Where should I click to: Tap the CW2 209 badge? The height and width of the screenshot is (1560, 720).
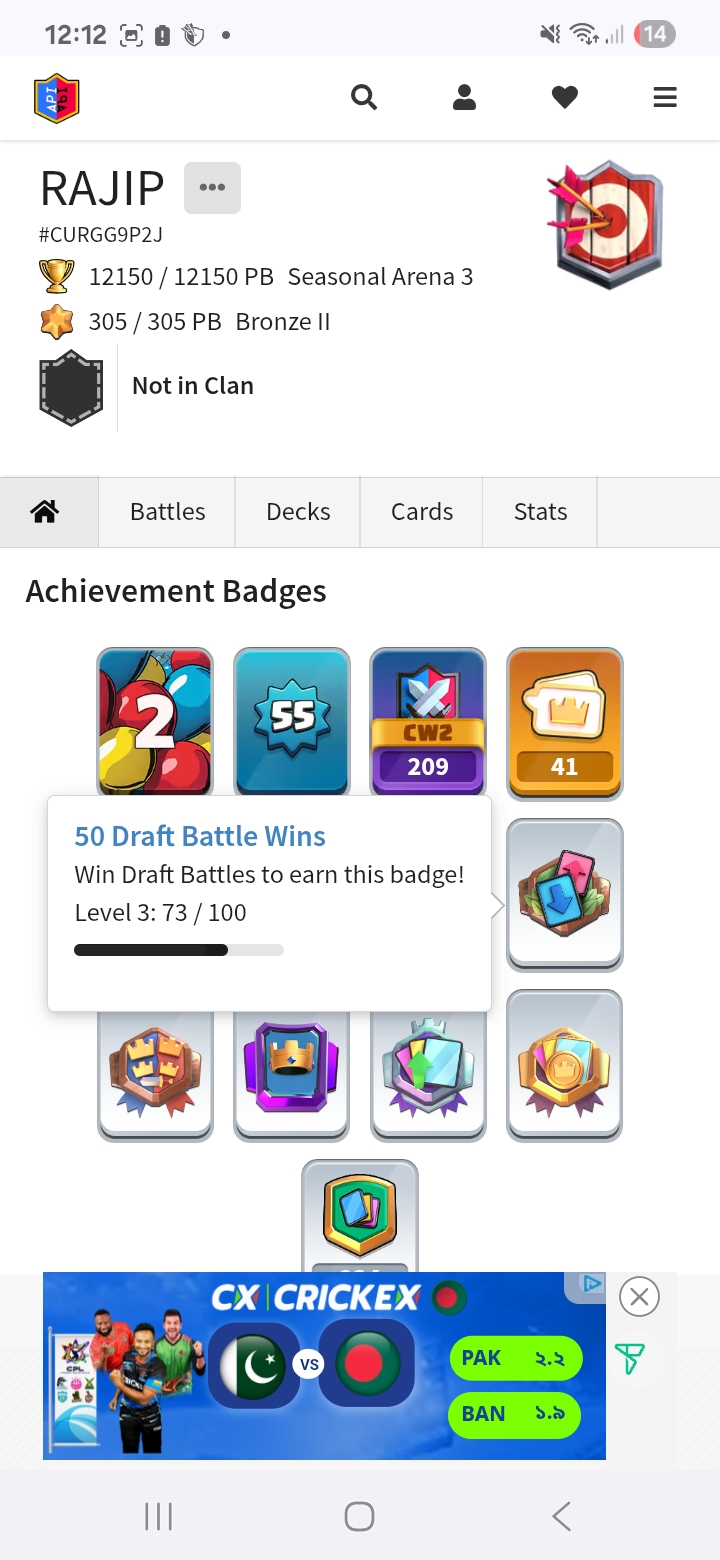tap(428, 722)
